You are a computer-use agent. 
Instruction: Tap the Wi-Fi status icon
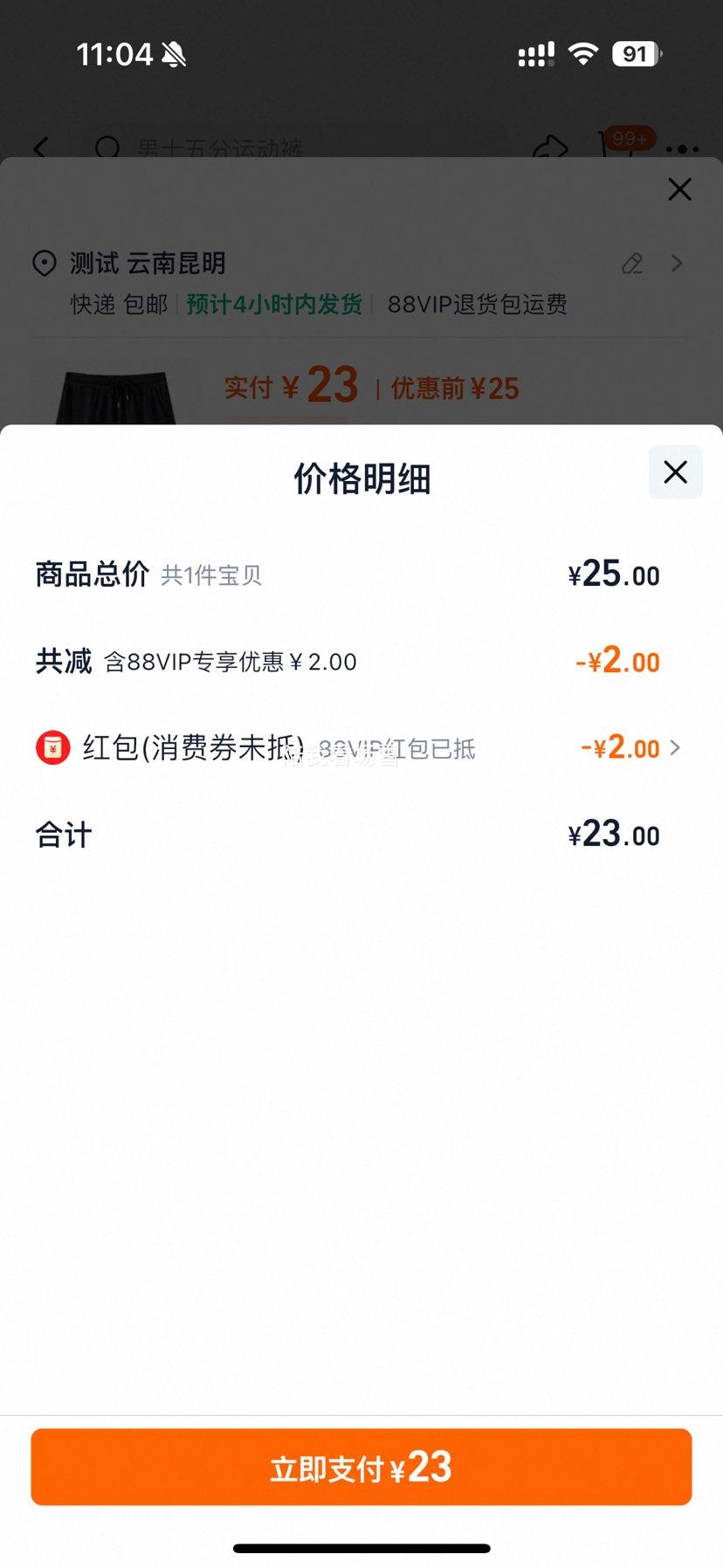583,54
